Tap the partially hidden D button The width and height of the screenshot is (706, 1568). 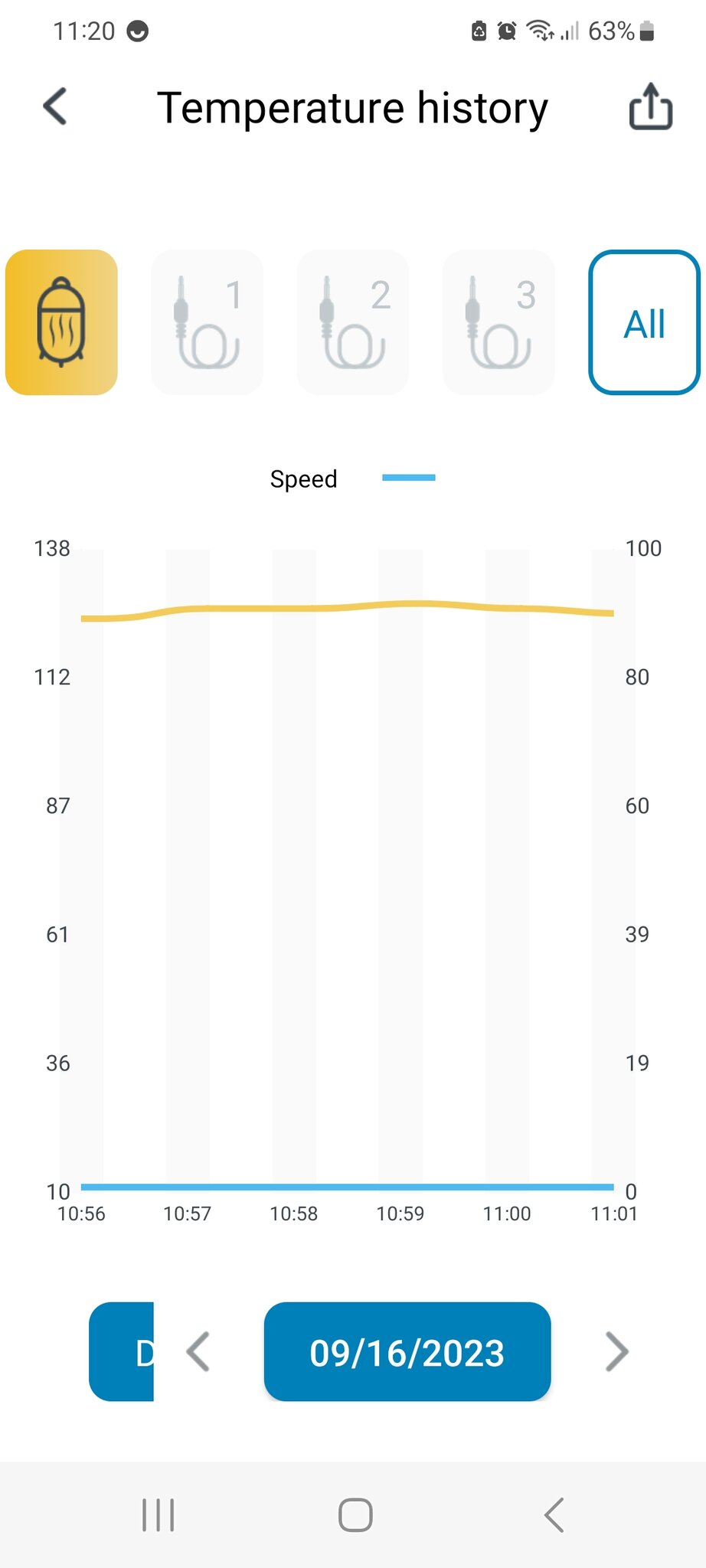pos(123,1351)
